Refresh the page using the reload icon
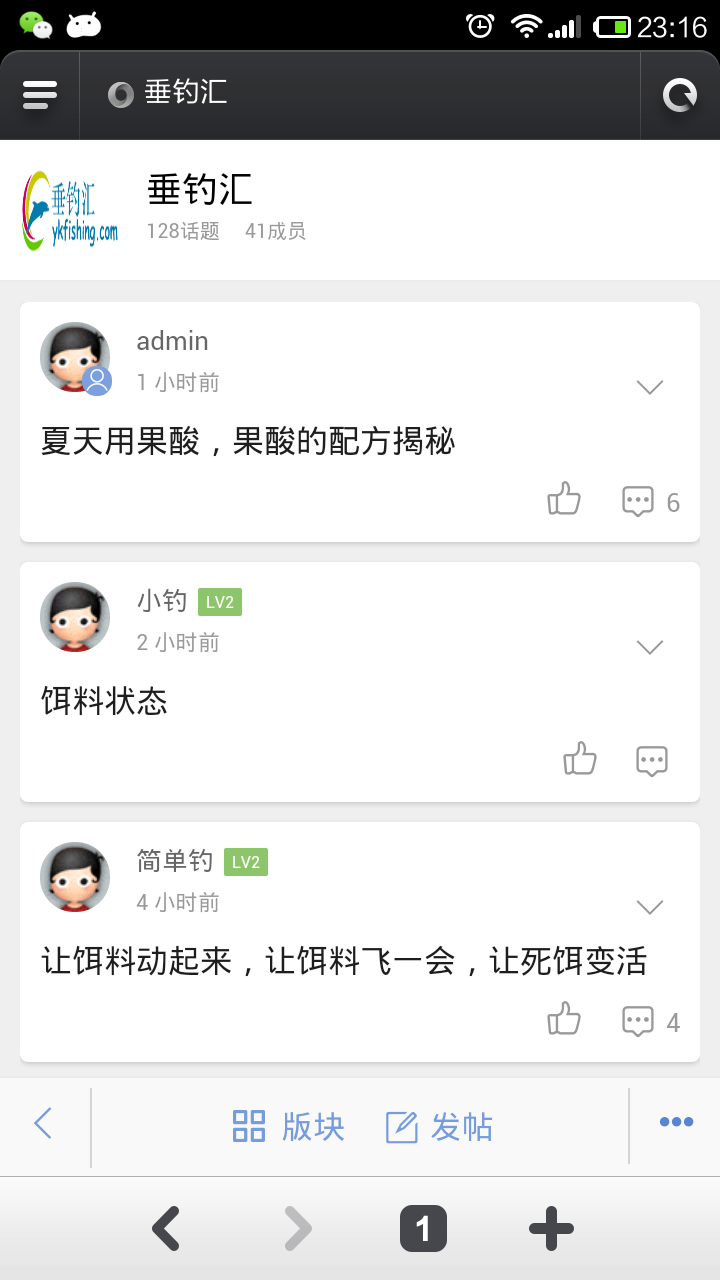 (x=680, y=95)
